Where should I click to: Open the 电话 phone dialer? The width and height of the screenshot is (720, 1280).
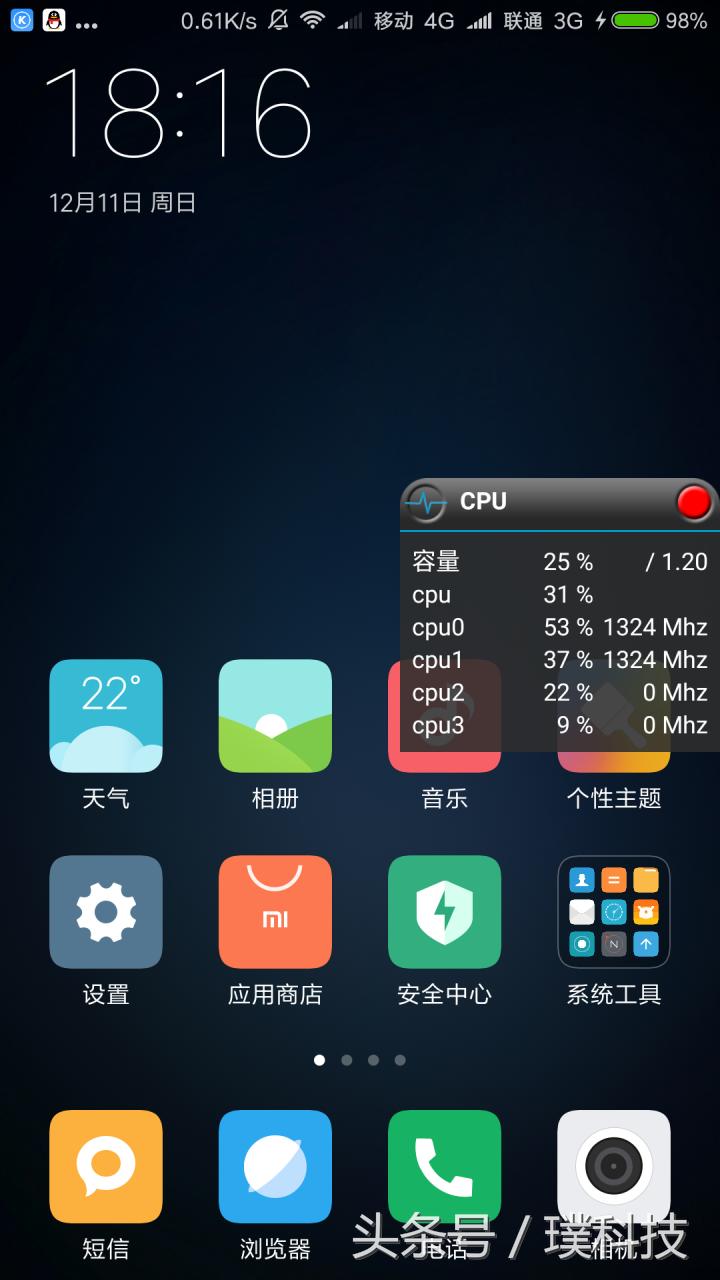444,1167
